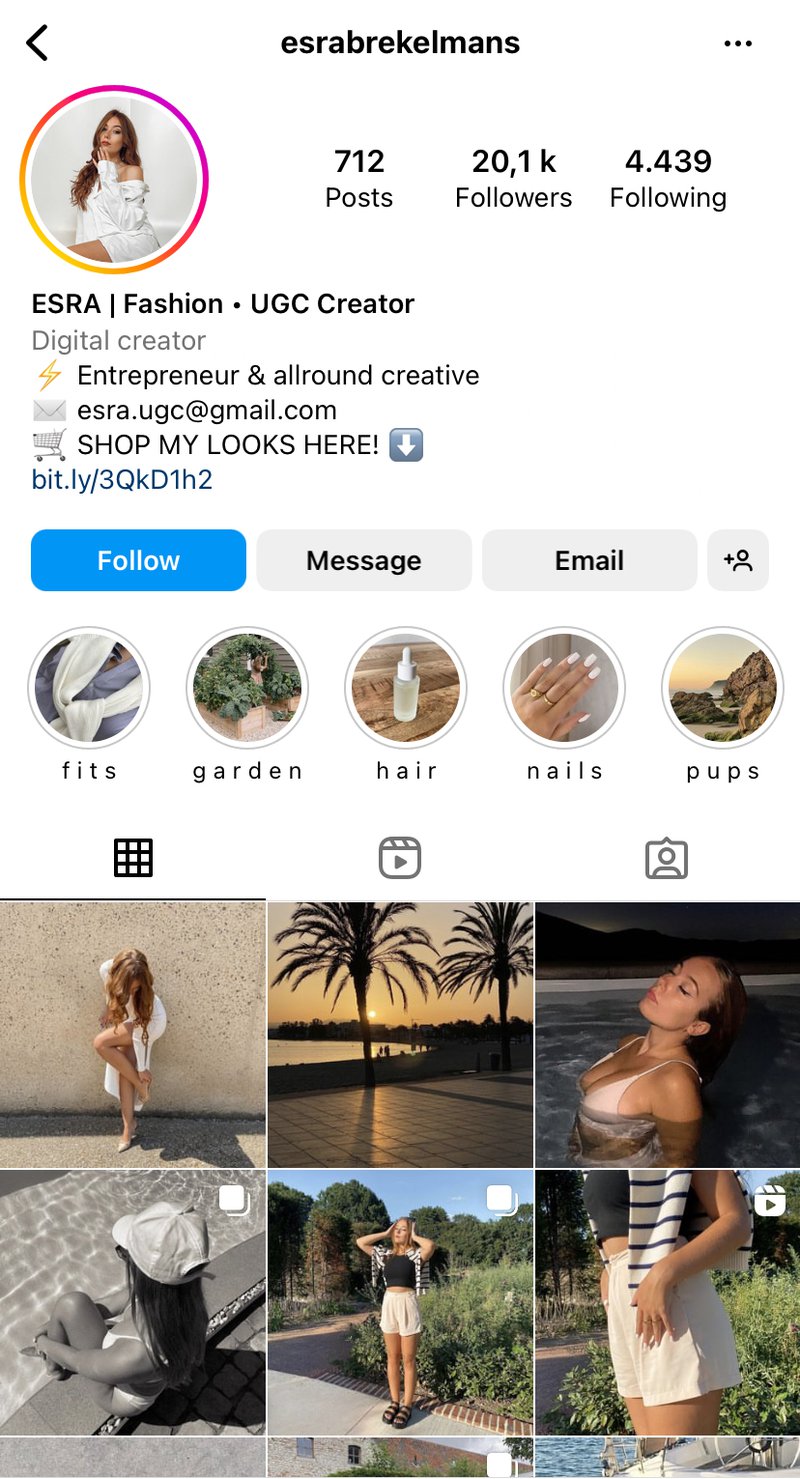The height and width of the screenshot is (1479, 800).
Task: Go back with the back arrow
Action: coord(37,43)
